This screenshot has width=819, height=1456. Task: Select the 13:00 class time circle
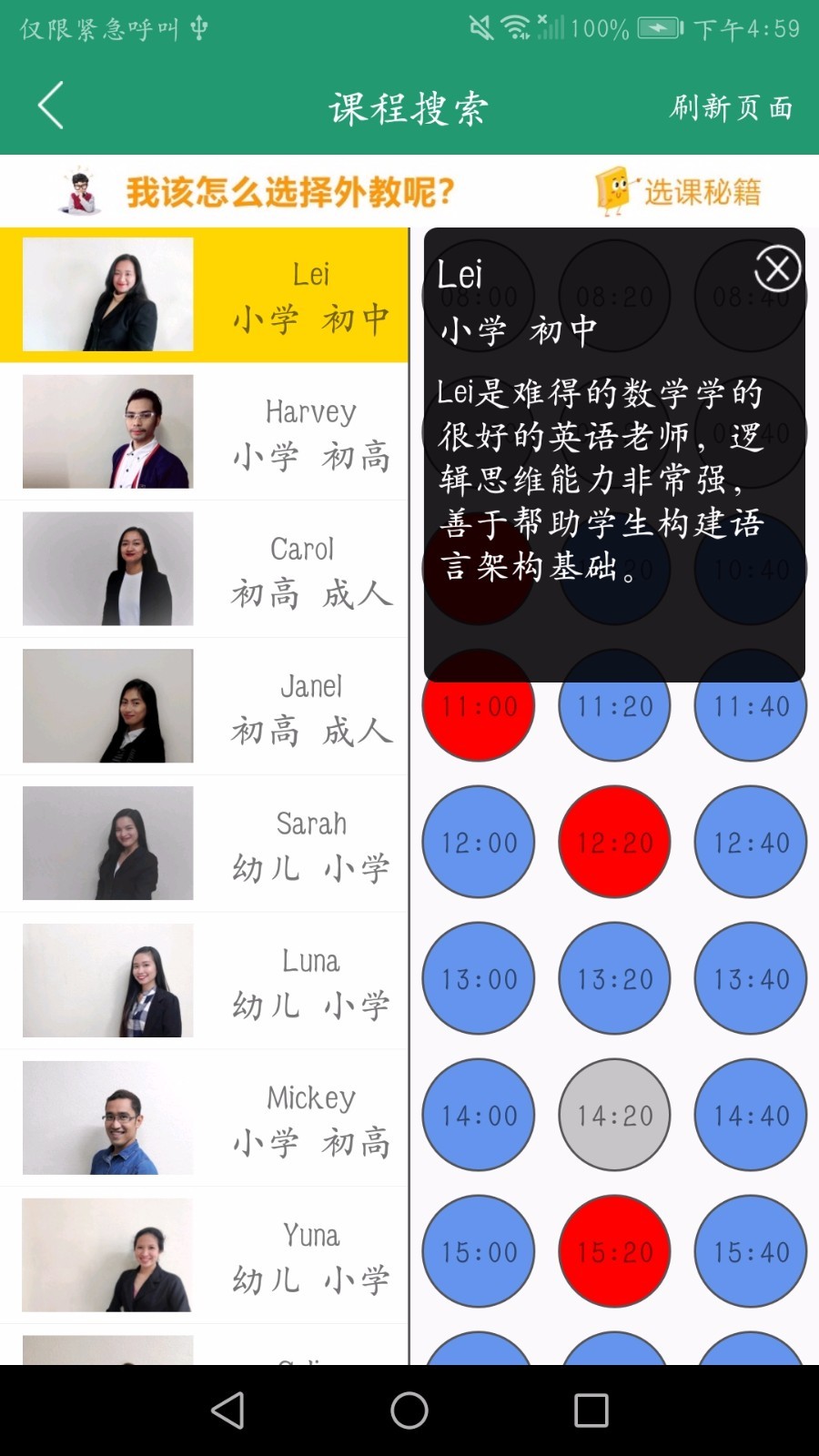pyautogui.click(x=478, y=978)
